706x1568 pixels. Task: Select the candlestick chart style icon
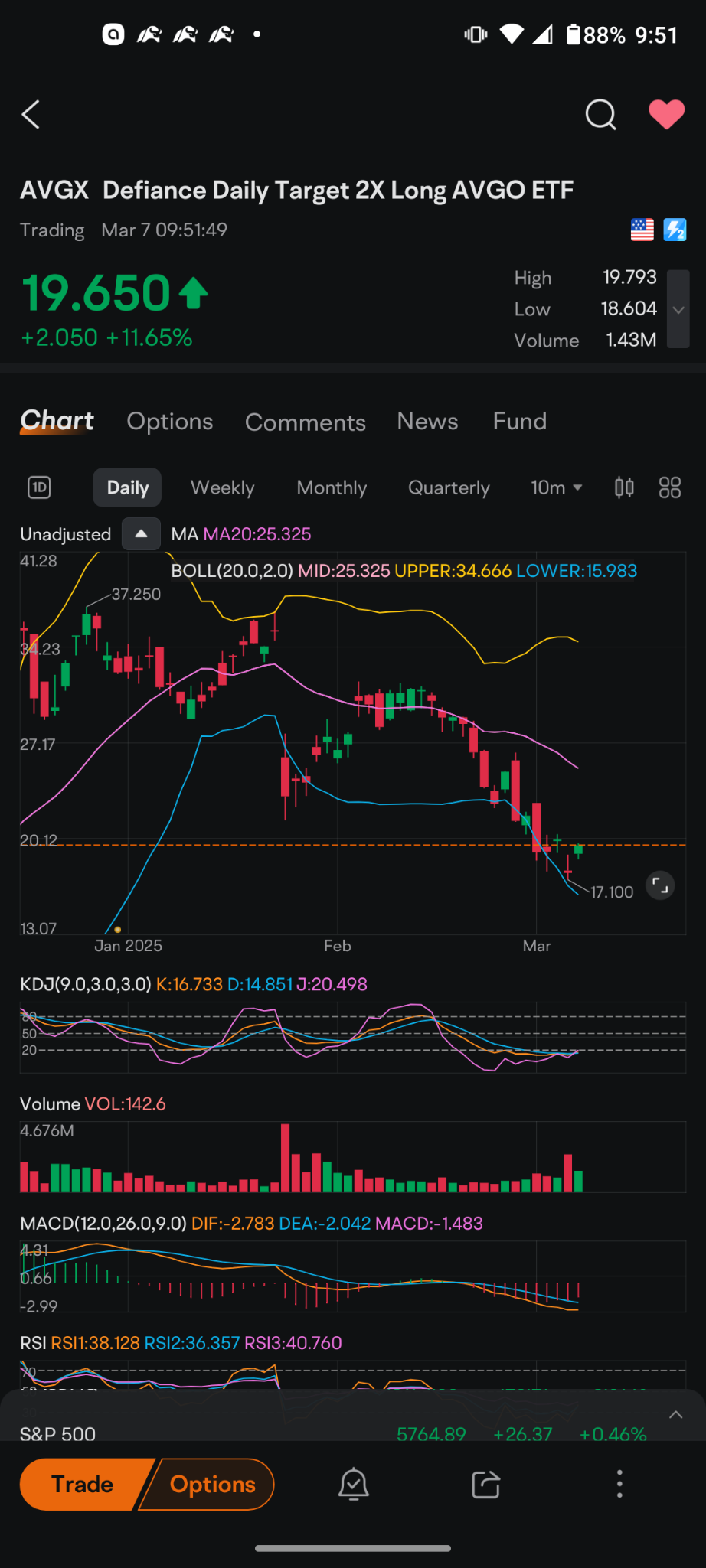(x=623, y=487)
